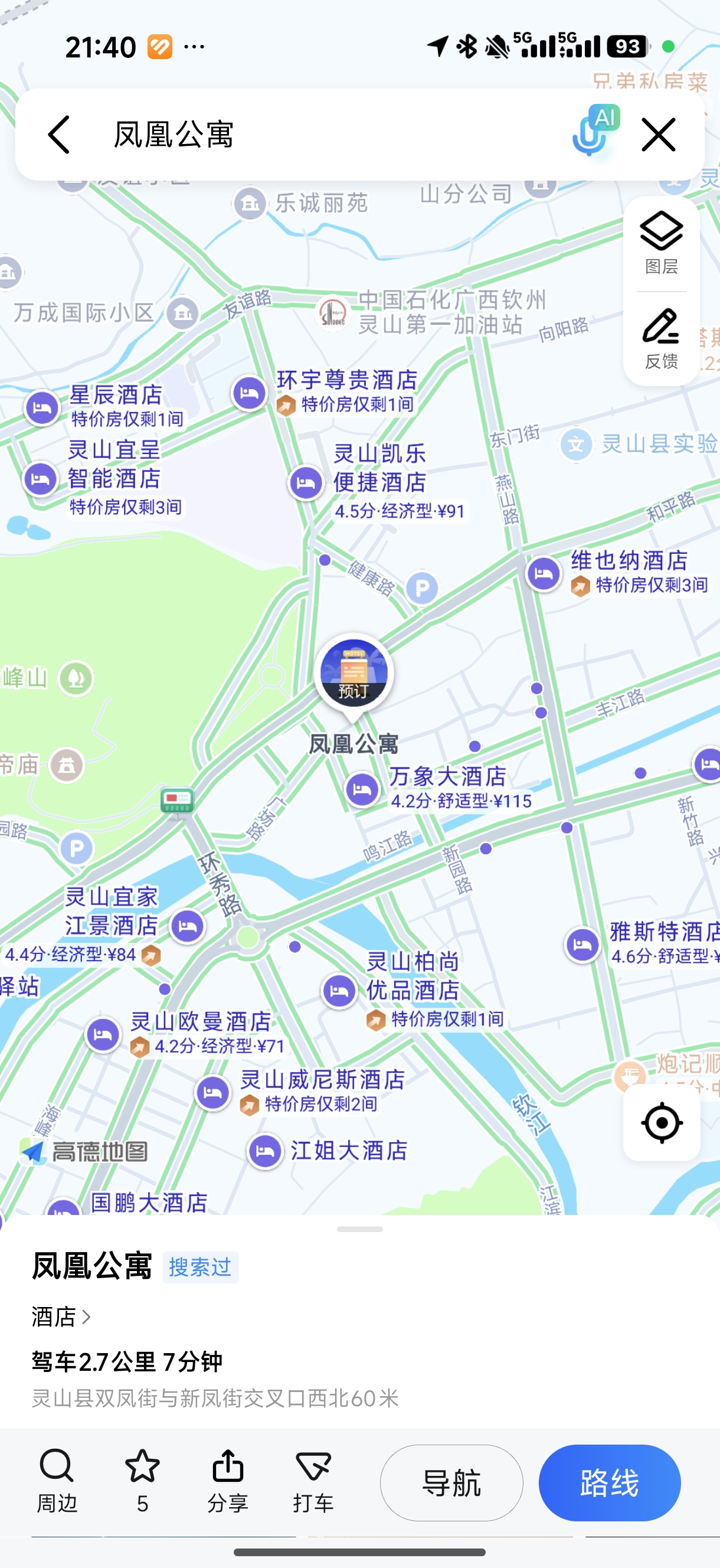Select 万象大酒店 hotel marker on map

pos(362,789)
